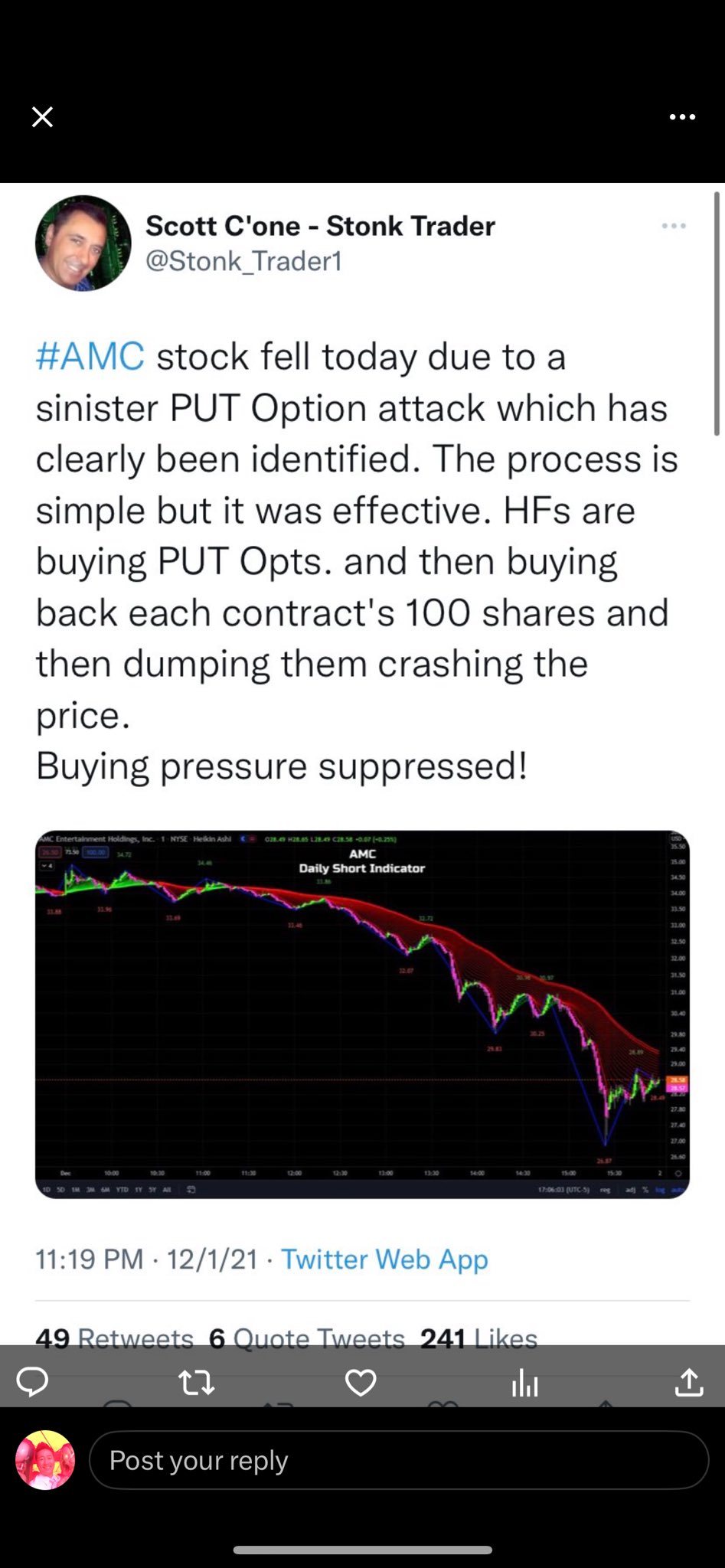The width and height of the screenshot is (725, 1568).
Task: View tweet analytics bar chart icon
Action: tap(525, 1382)
